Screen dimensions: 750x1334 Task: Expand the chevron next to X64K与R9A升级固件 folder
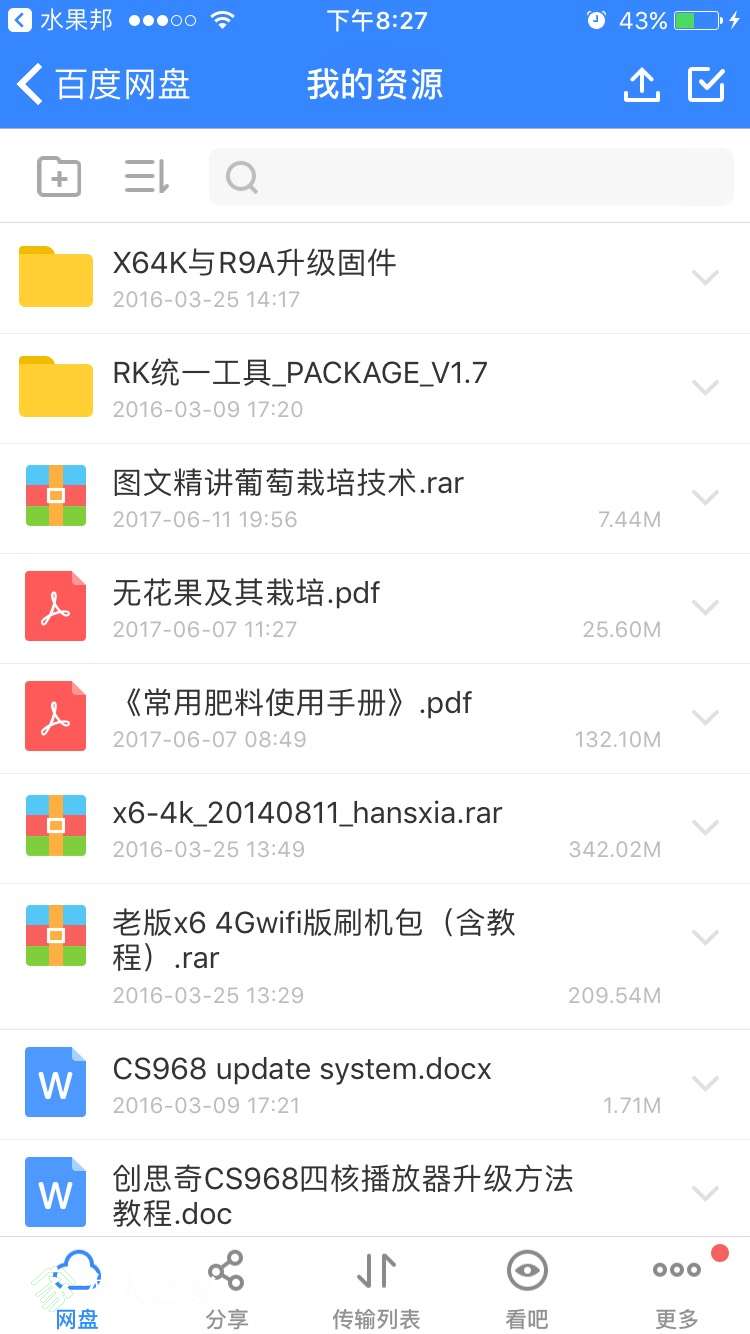706,277
